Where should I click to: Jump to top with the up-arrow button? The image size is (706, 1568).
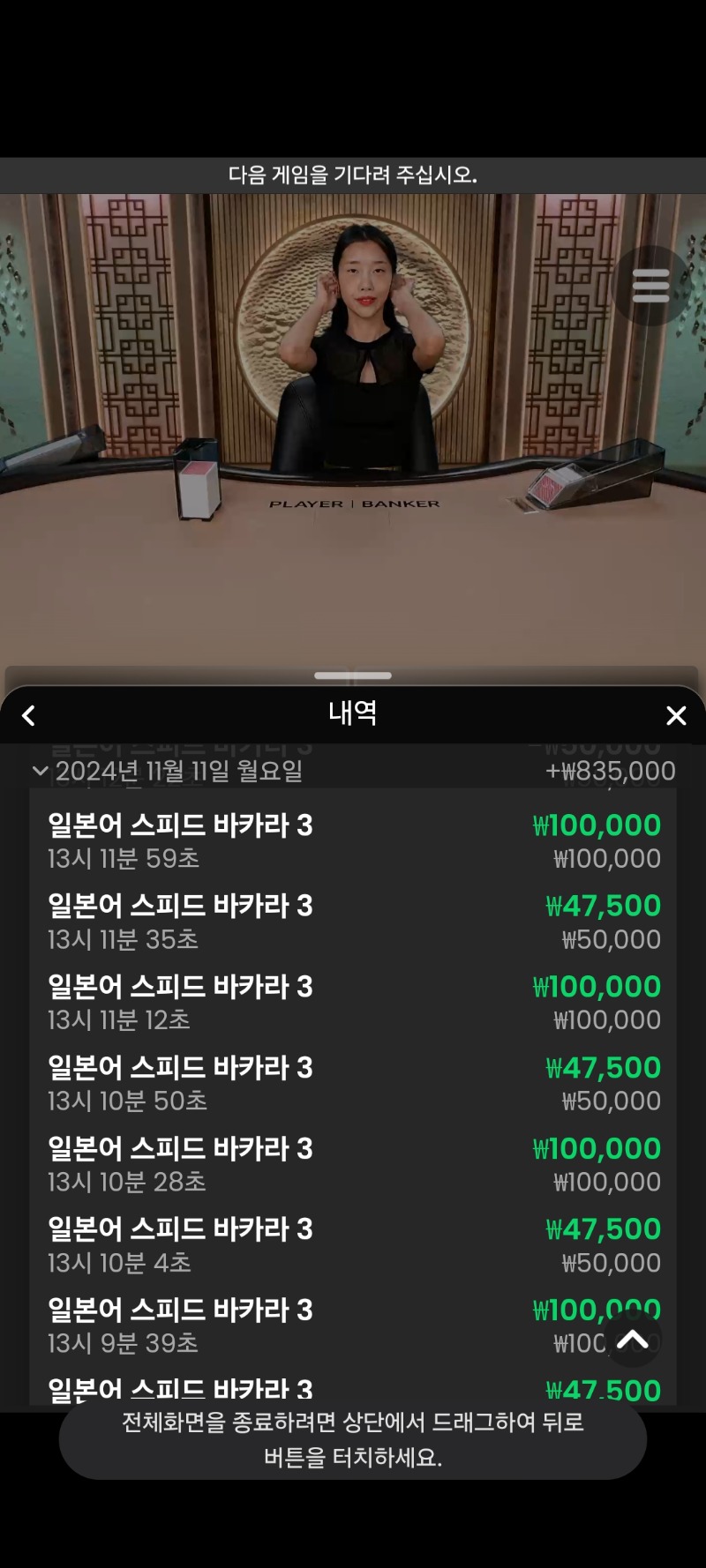pos(633,1340)
